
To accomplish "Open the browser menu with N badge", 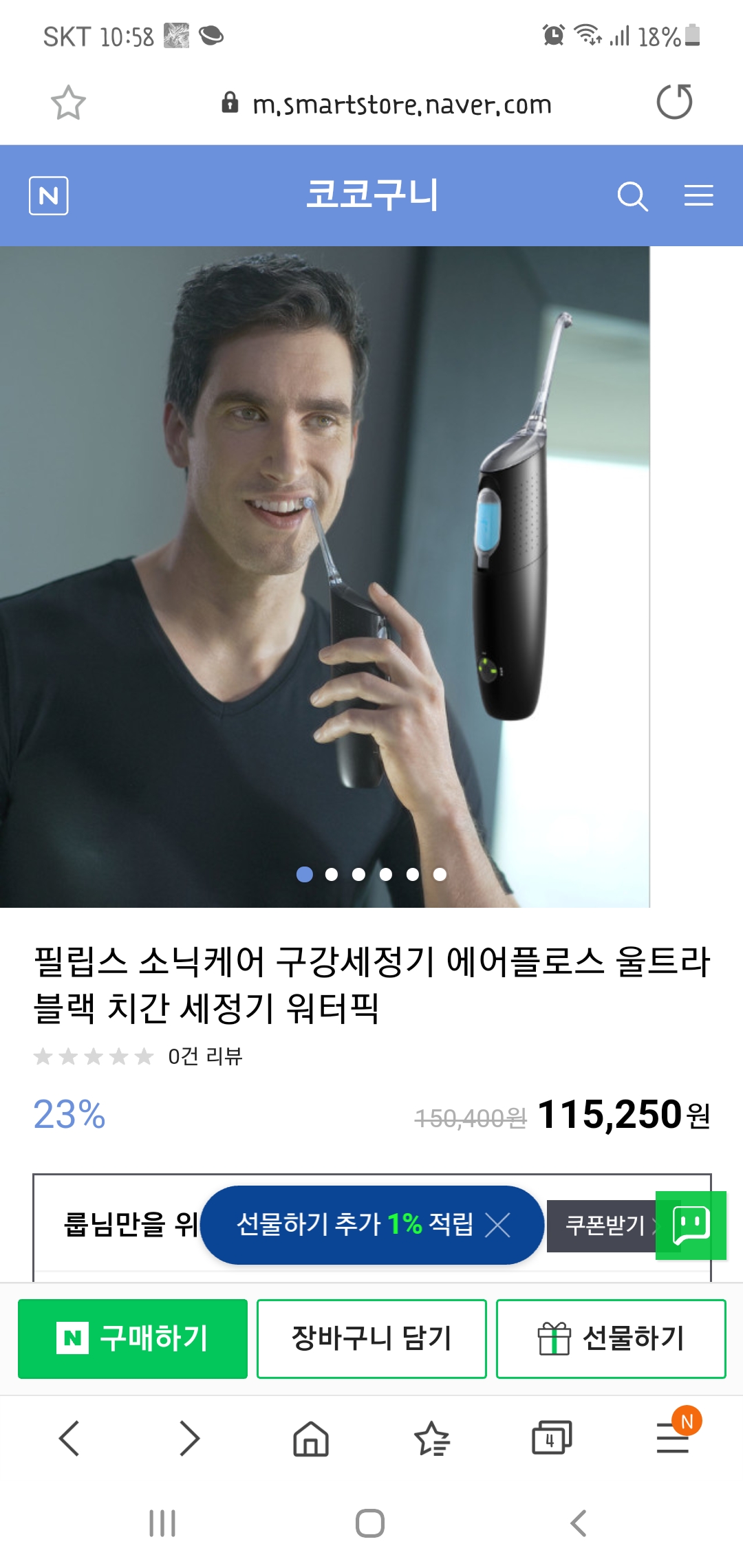I will [x=672, y=1438].
